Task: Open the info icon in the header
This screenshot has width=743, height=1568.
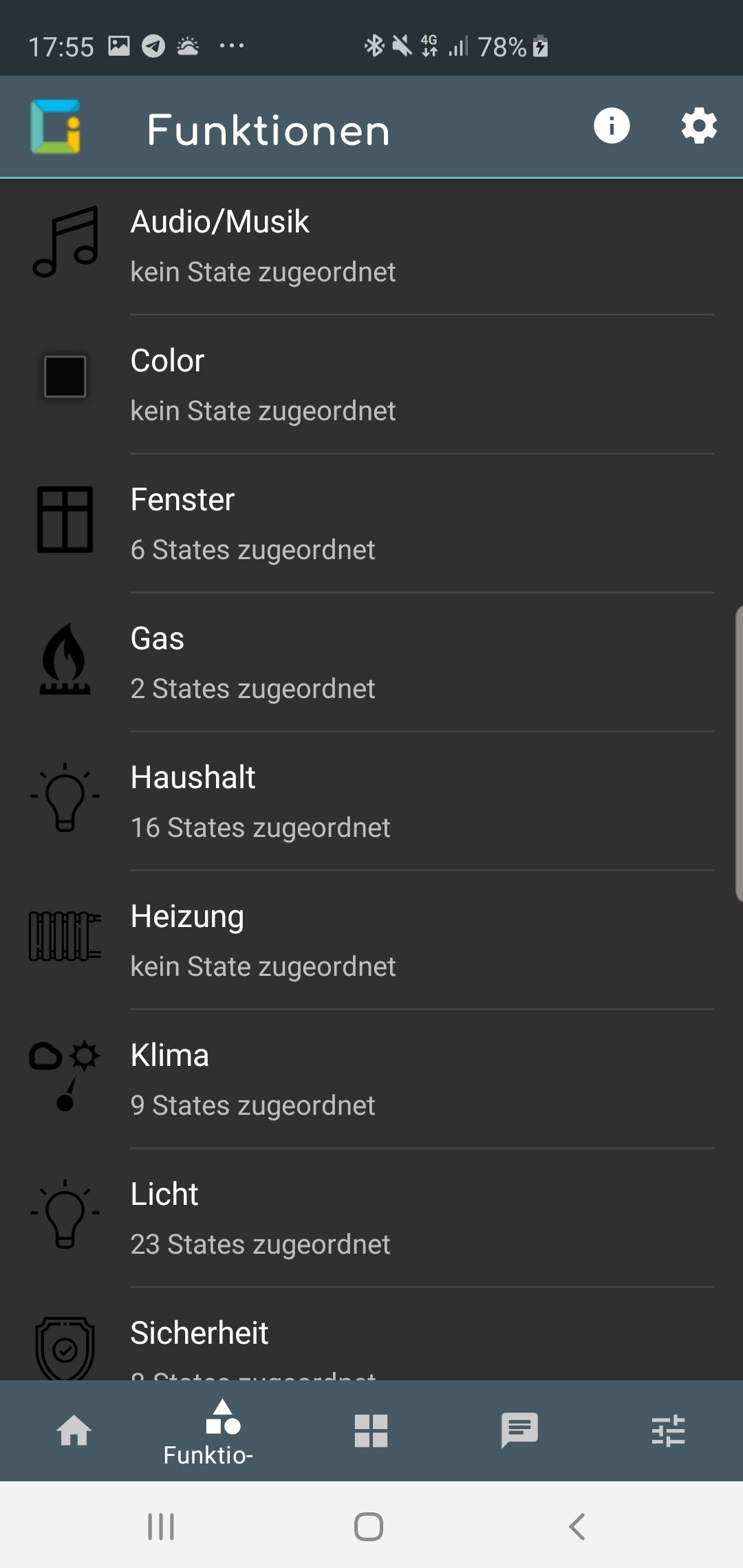Action: click(612, 126)
